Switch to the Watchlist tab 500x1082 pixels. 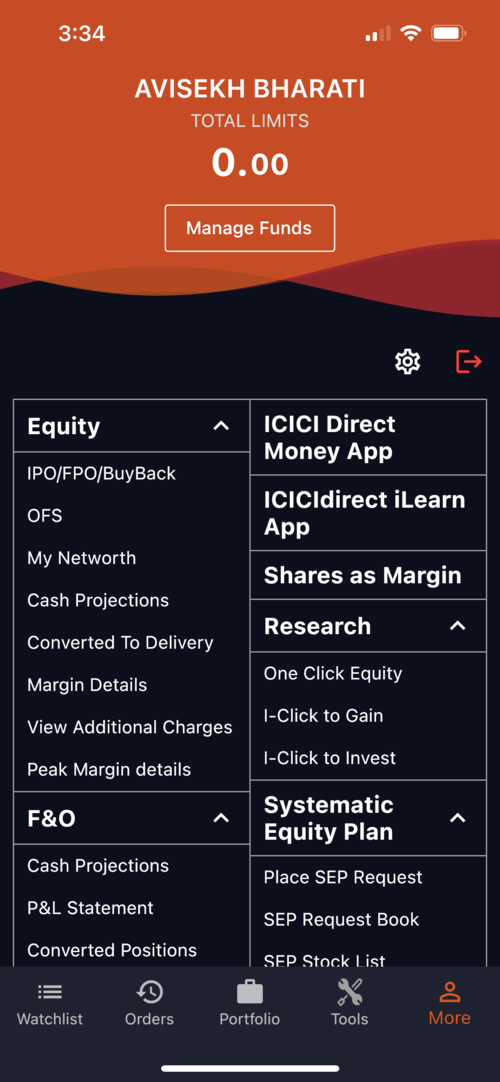point(50,1004)
